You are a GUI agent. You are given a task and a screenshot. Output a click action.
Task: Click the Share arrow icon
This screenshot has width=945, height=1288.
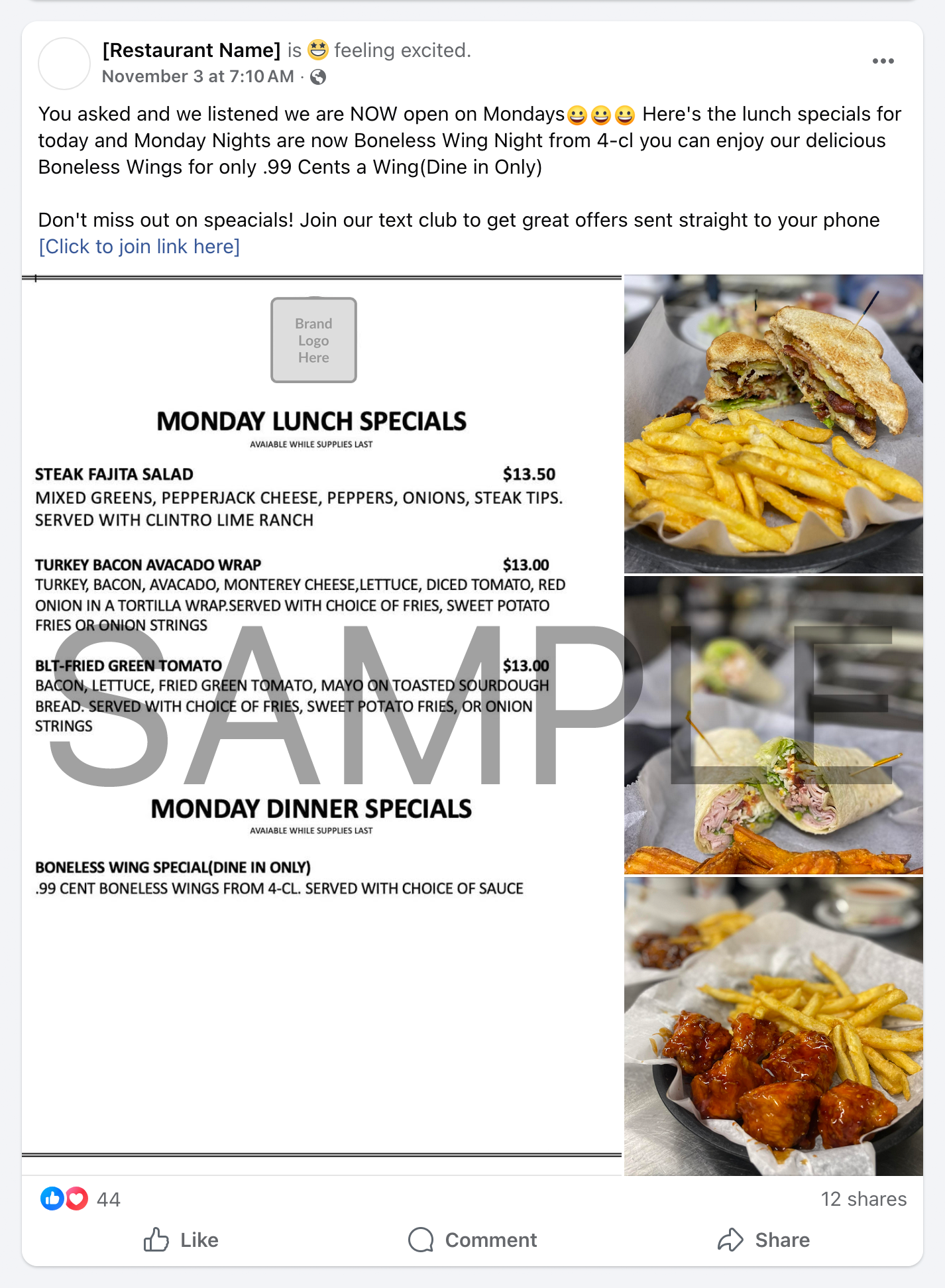point(731,1240)
